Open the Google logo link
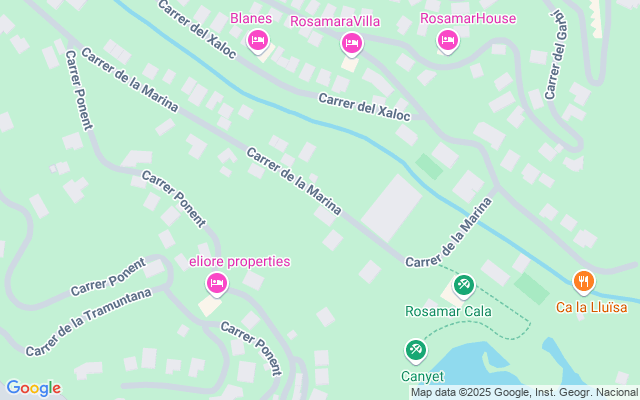This screenshot has width=640, height=400. 33,388
